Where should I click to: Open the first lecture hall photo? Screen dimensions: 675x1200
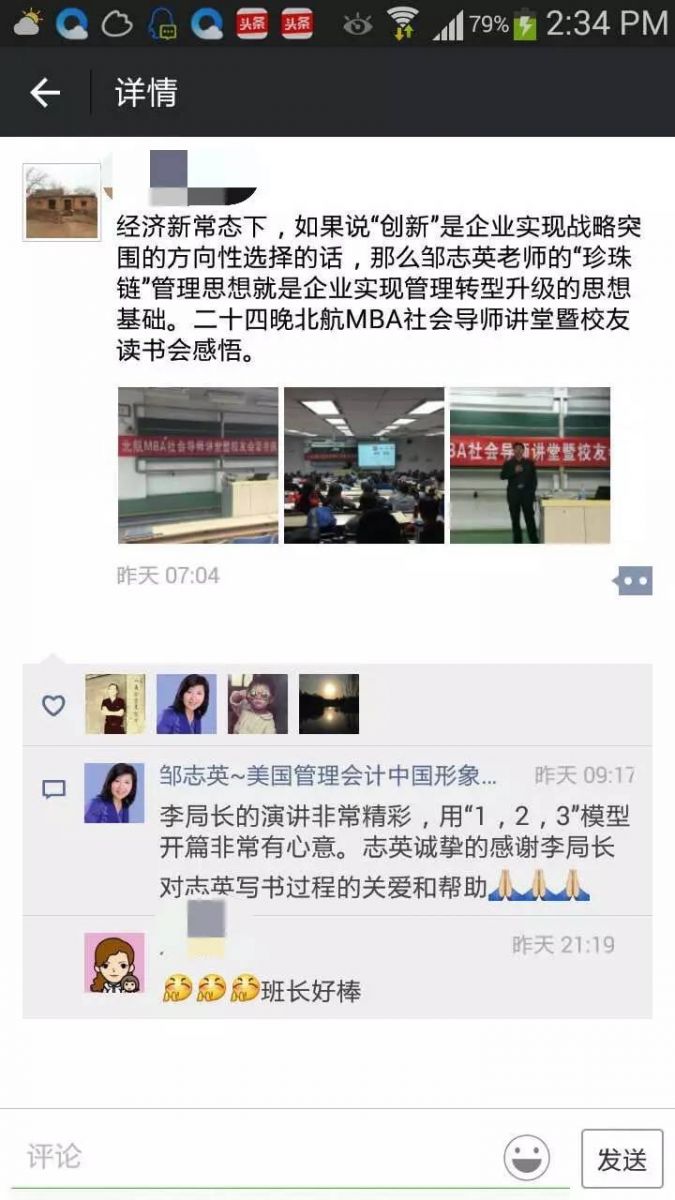[198, 465]
